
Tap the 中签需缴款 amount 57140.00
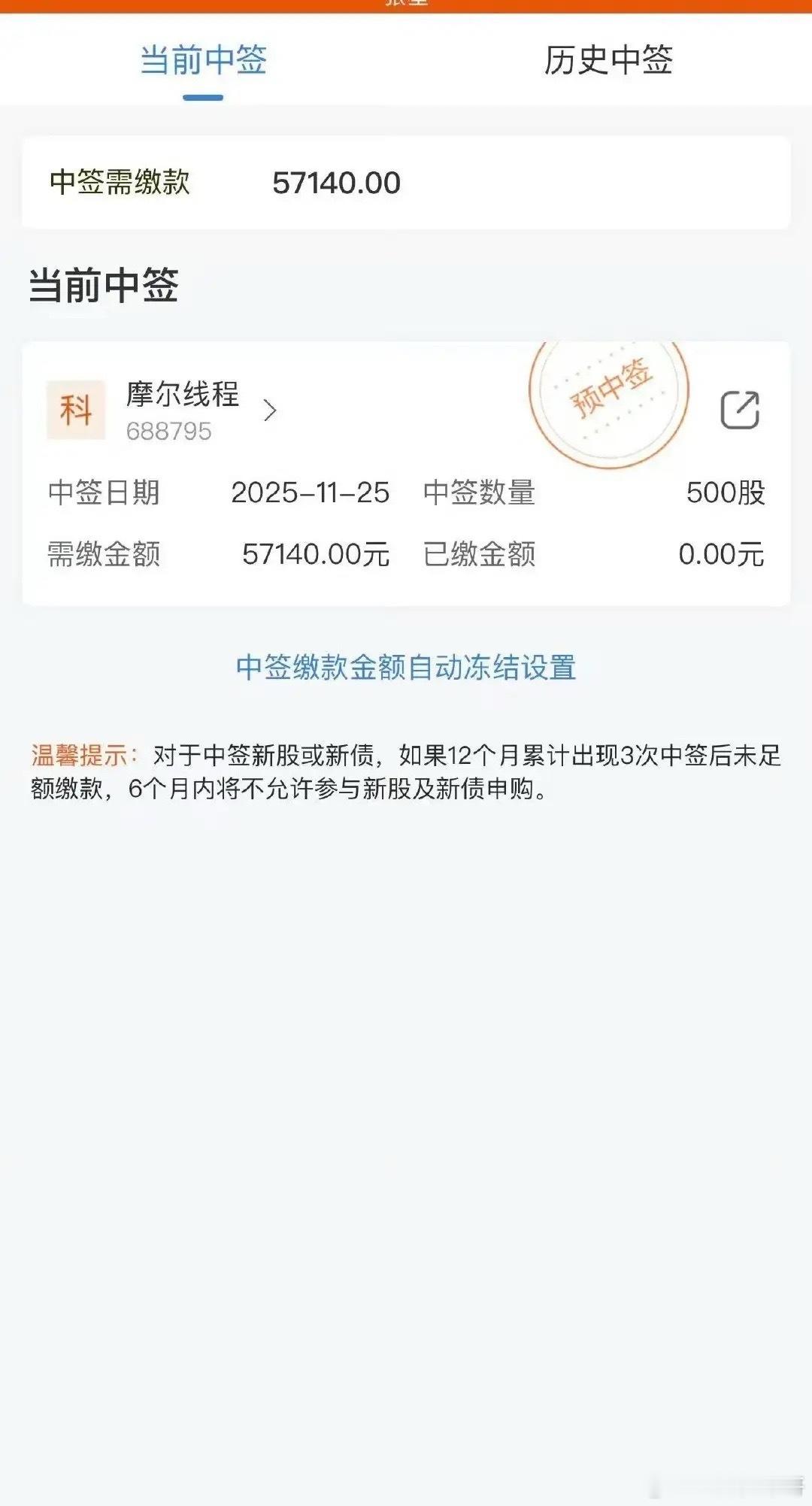pos(336,180)
